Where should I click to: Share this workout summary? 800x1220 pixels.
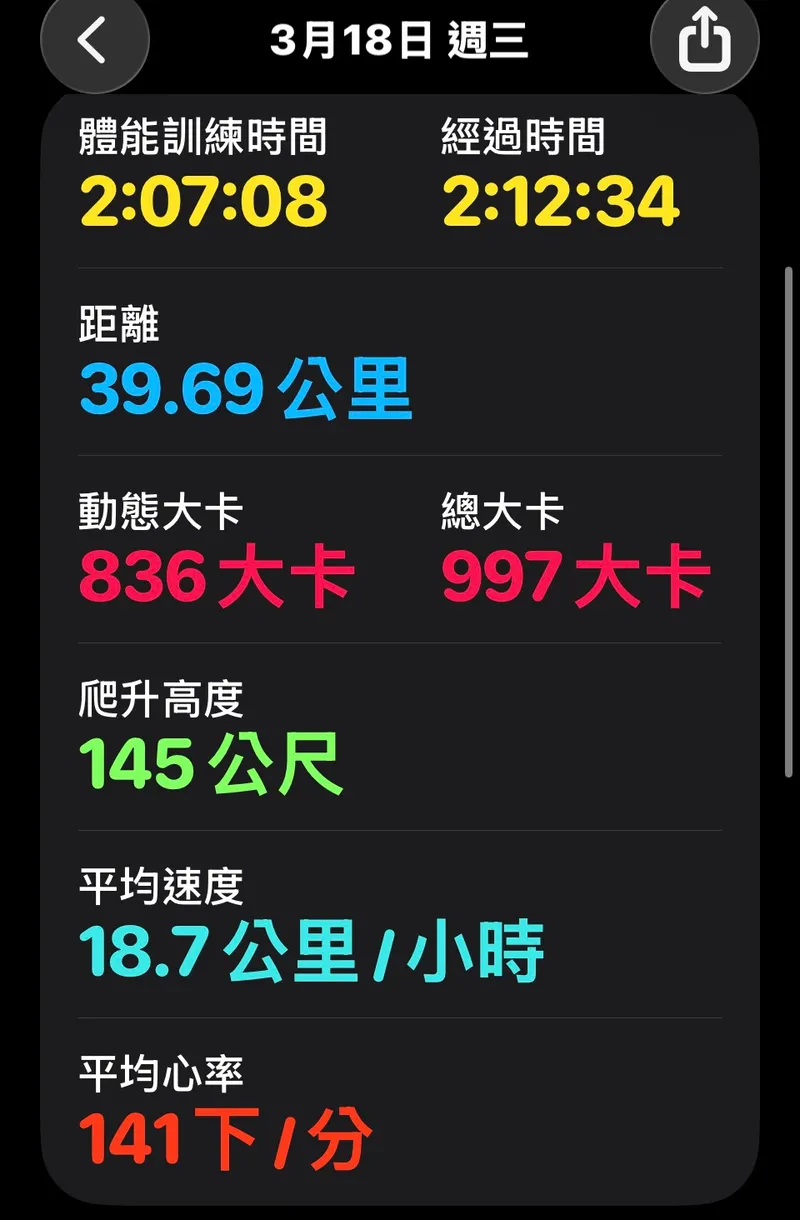[x=704, y=41]
